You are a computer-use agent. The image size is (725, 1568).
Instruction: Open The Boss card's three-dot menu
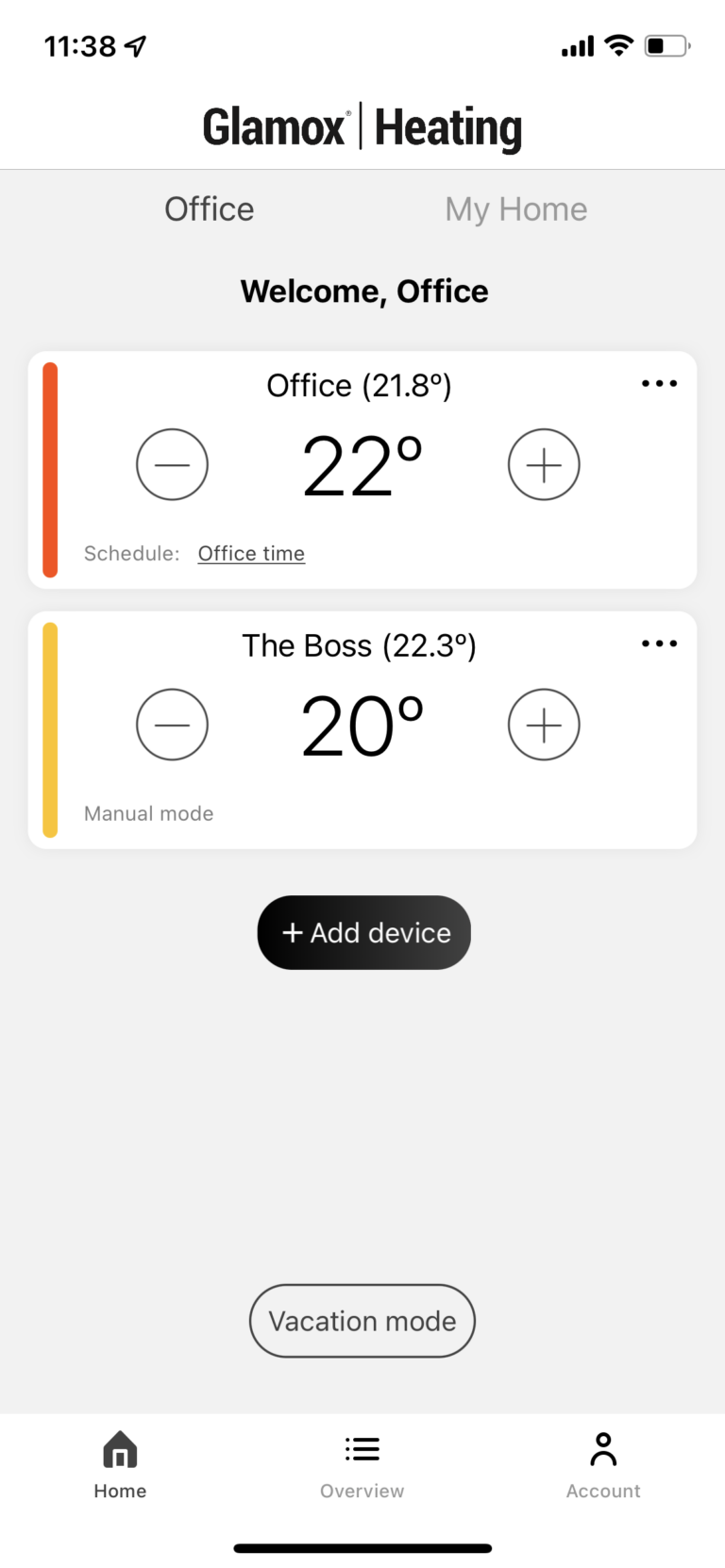point(659,644)
